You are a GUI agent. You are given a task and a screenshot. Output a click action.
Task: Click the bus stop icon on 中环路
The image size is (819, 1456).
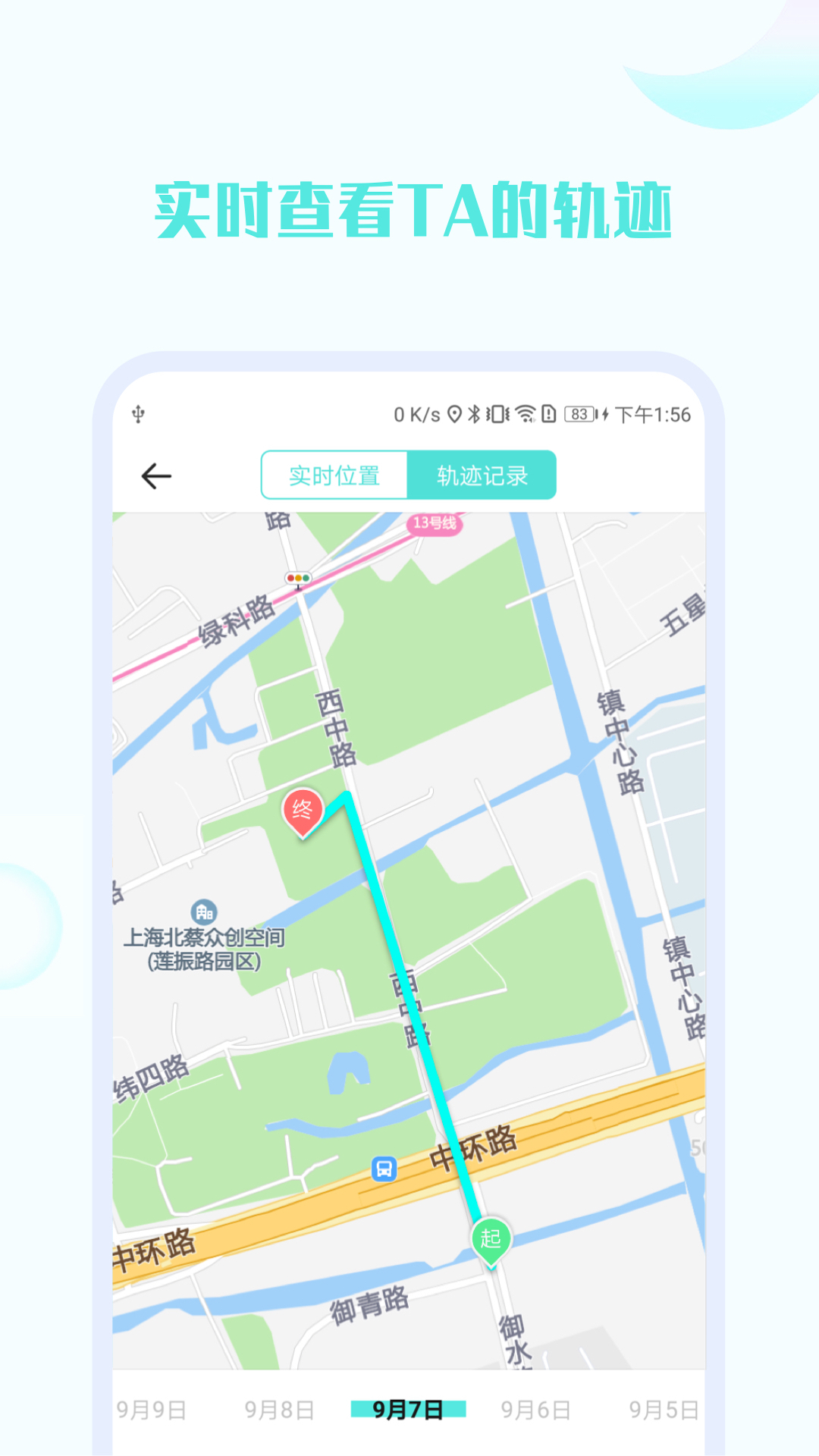pos(384,1170)
